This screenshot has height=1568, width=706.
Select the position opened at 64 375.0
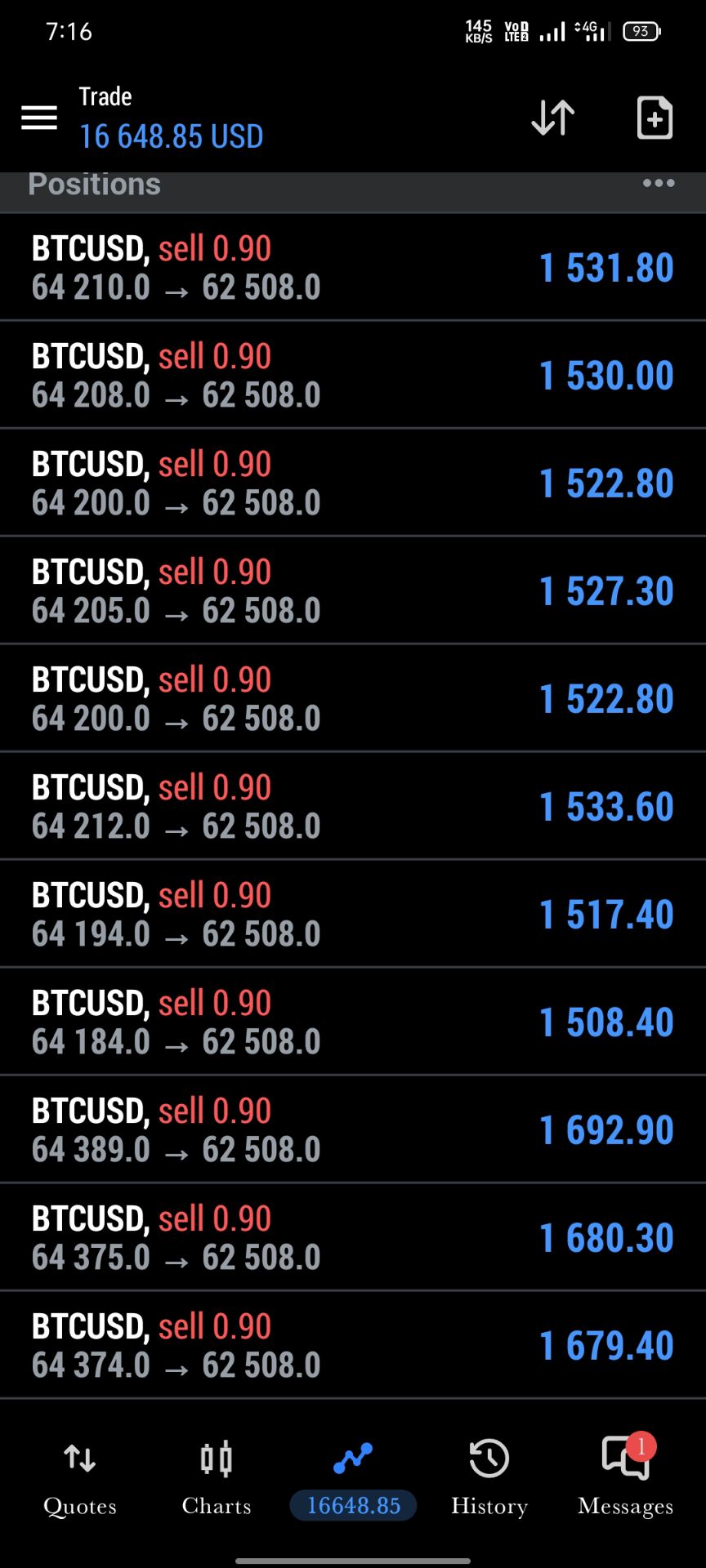pyautogui.click(x=353, y=1237)
